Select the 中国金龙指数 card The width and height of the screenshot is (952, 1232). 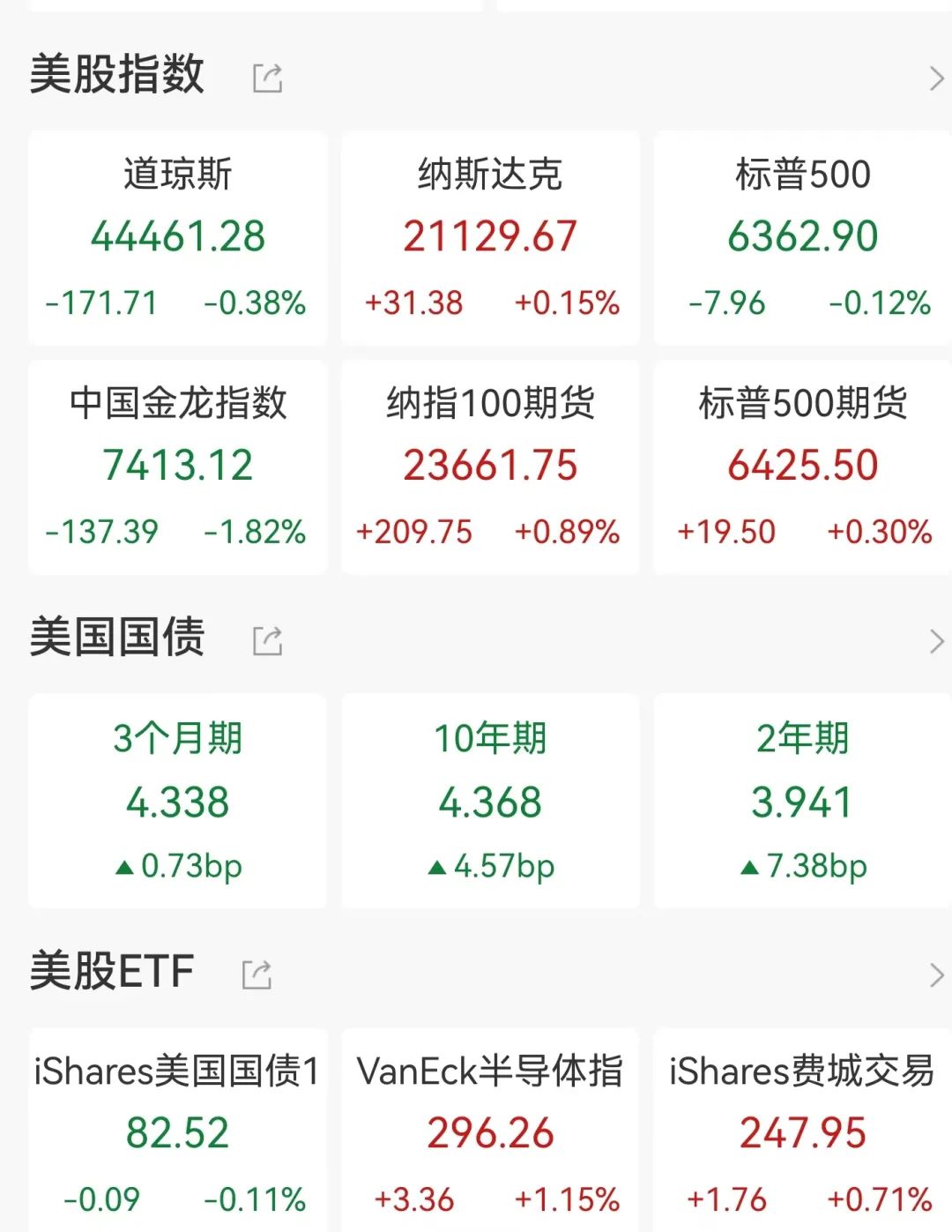coord(178,467)
